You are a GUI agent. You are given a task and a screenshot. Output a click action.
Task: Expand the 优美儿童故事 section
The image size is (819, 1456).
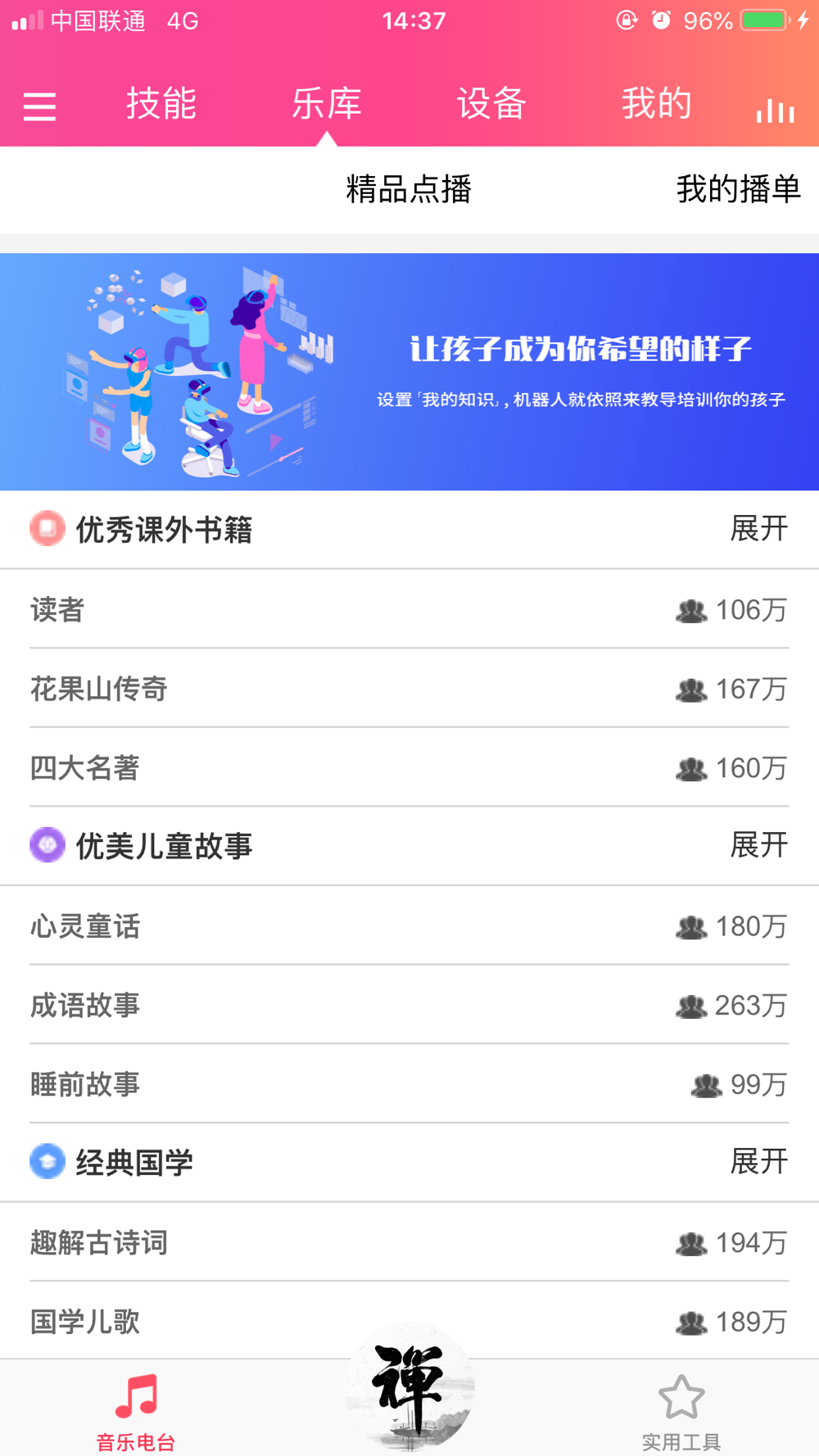click(x=758, y=845)
